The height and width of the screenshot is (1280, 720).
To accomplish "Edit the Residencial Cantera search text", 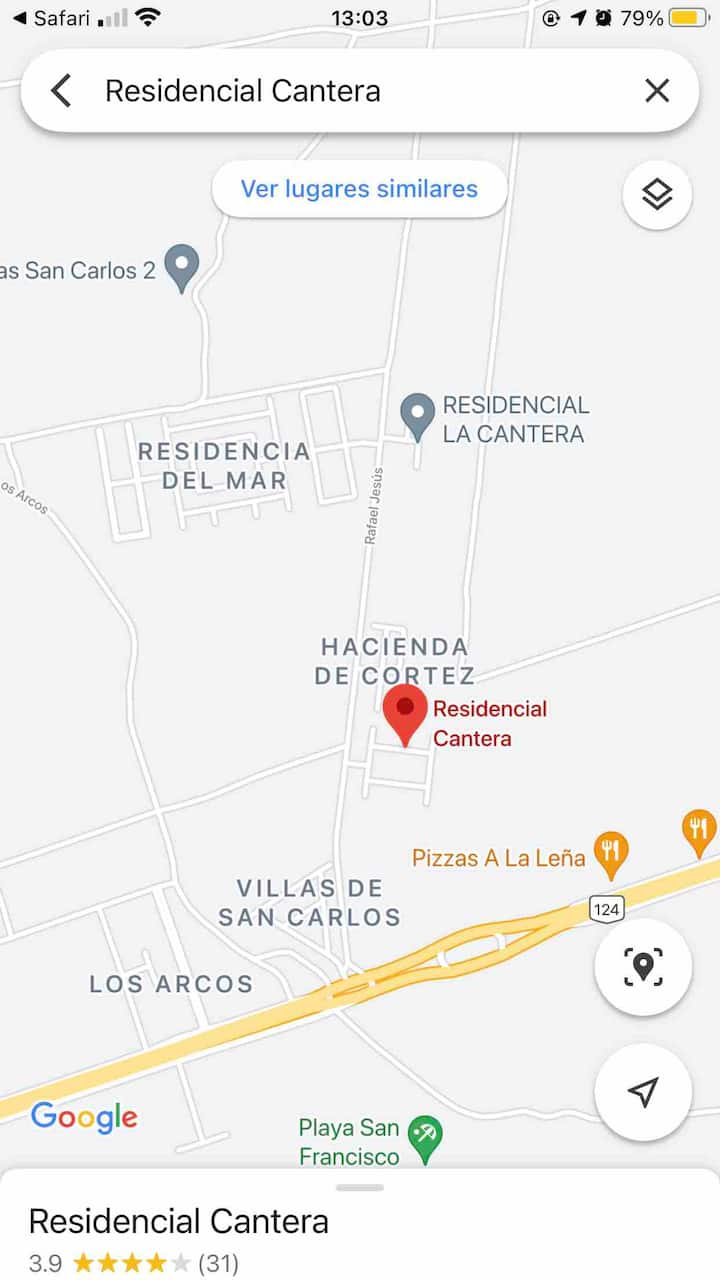I will pos(300,91).
